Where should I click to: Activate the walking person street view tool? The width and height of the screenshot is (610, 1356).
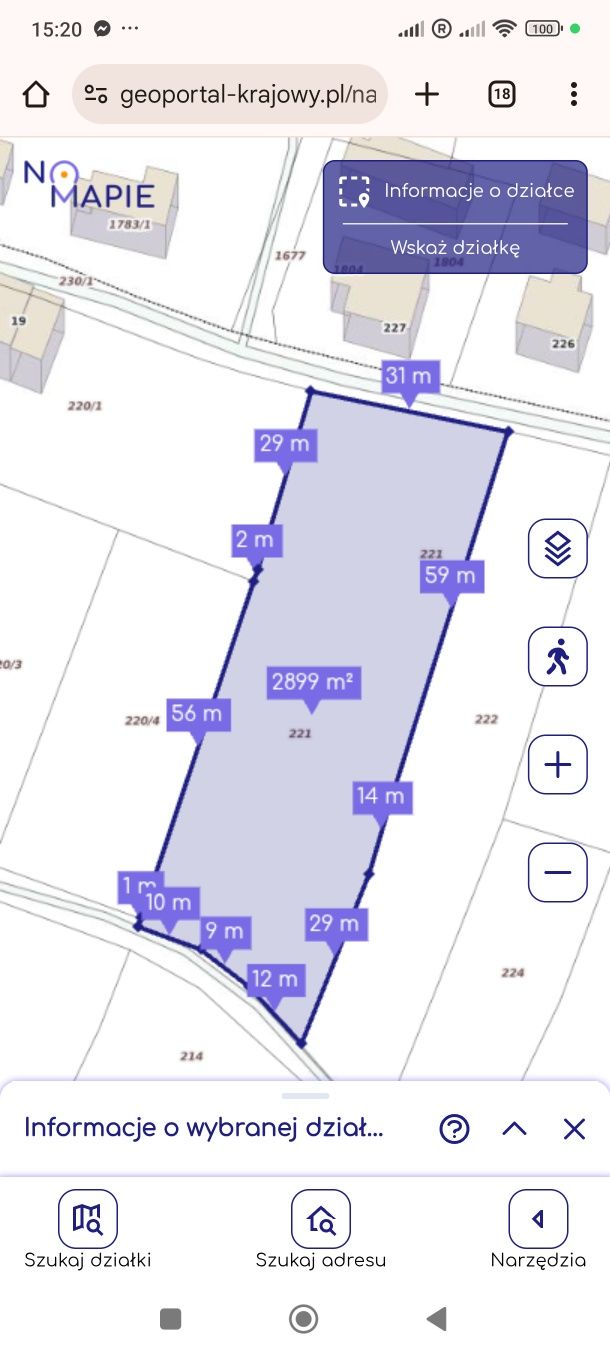[x=557, y=657]
